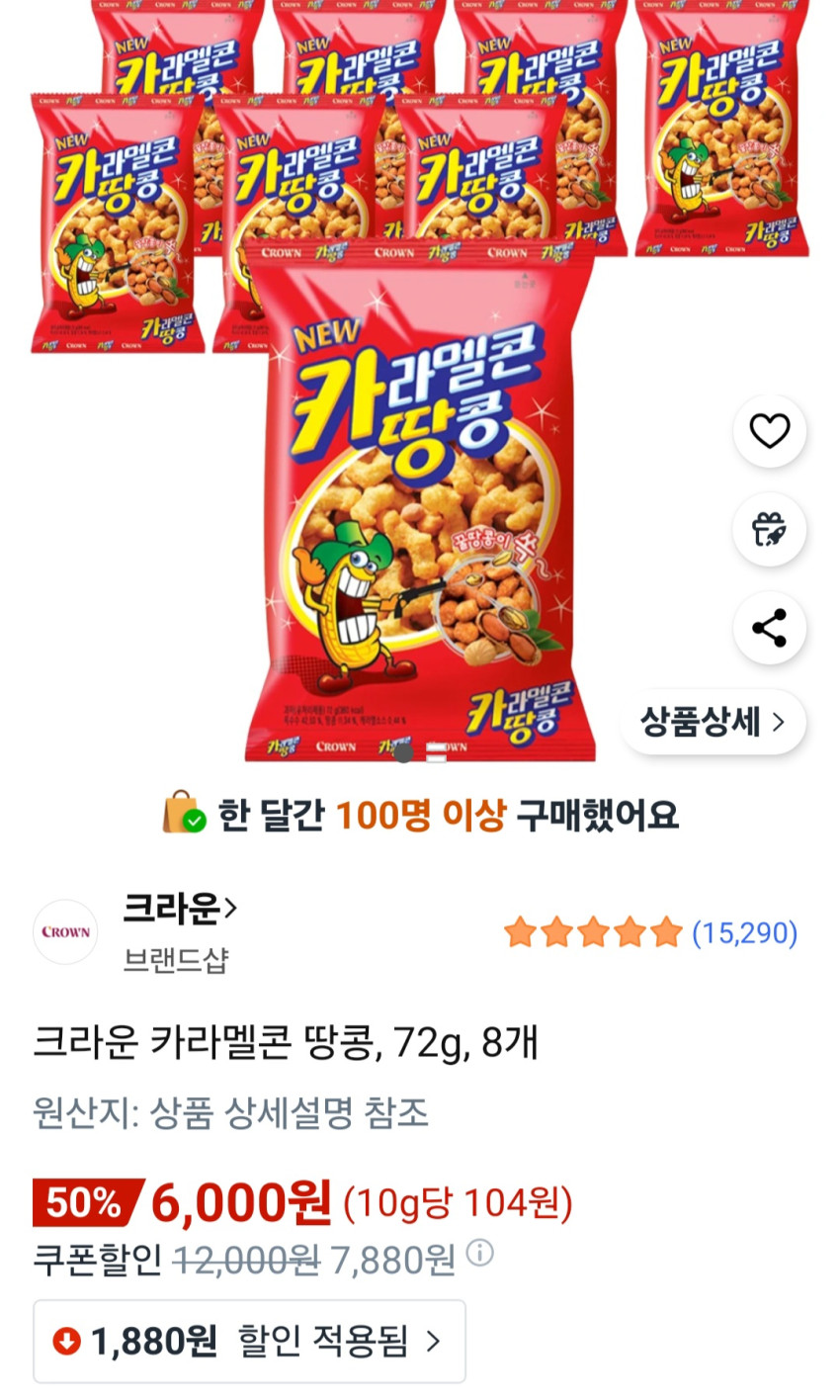Show coupon discount info icon
The height and width of the screenshot is (1400, 840).
pyautogui.click(x=479, y=1254)
